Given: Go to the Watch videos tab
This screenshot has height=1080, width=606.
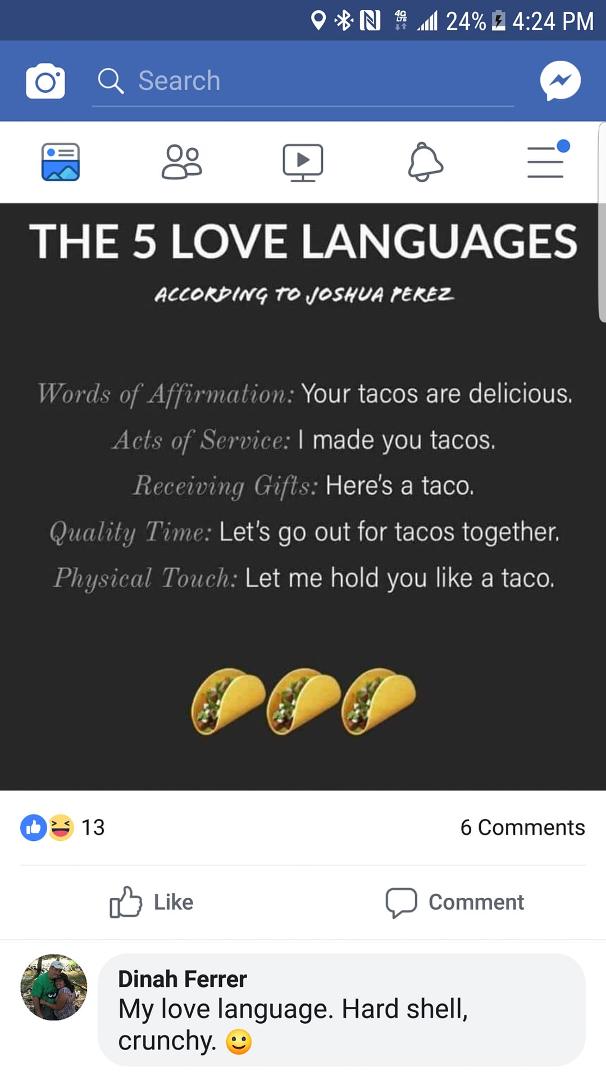Looking at the screenshot, I should (x=303, y=163).
